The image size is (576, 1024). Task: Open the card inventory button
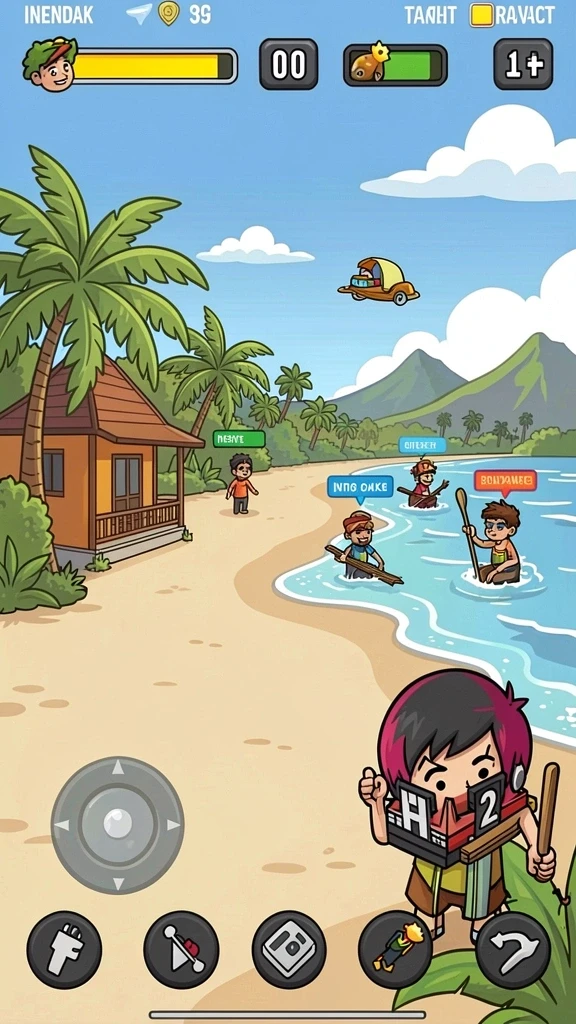click(289, 949)
